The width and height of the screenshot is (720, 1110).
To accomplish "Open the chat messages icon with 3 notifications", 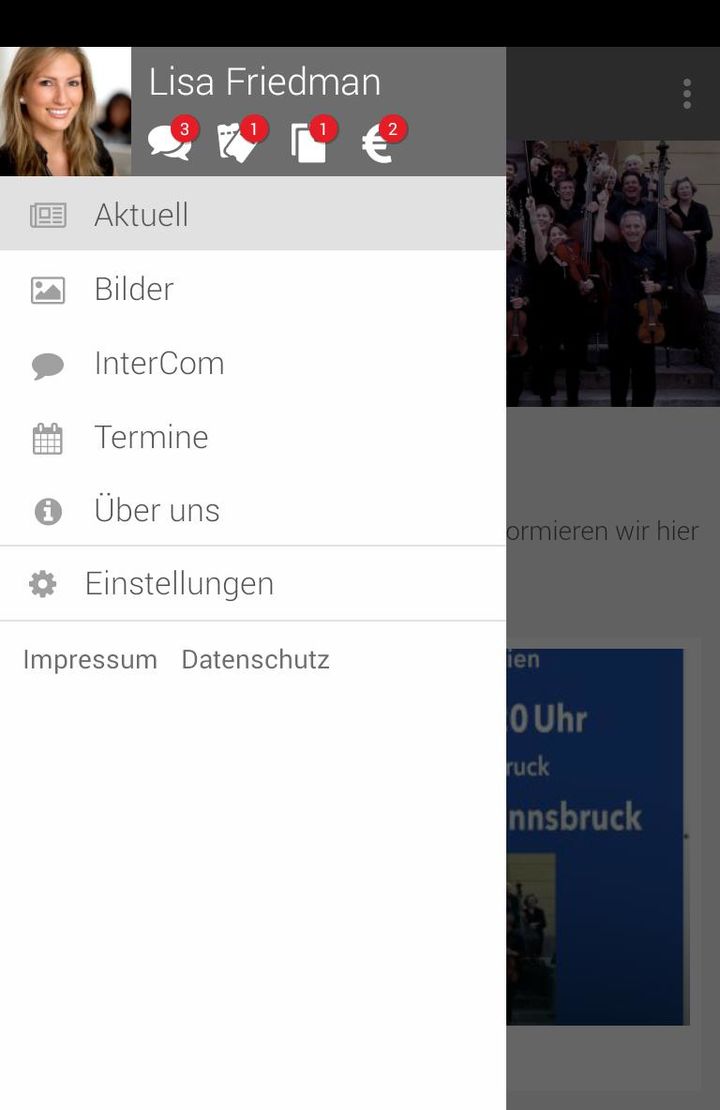I will point(168,140).
